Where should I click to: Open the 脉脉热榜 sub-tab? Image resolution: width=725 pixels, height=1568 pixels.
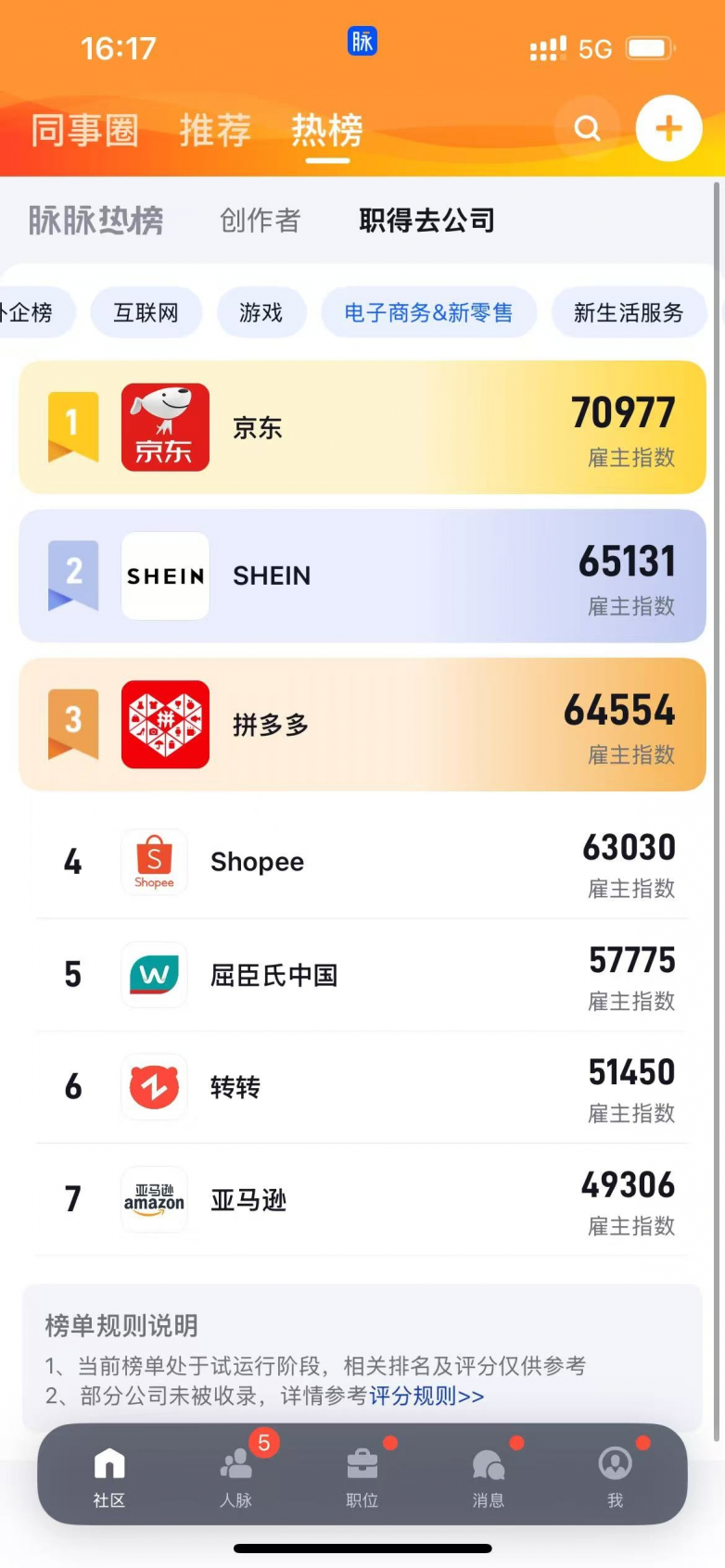coord(96,221)
